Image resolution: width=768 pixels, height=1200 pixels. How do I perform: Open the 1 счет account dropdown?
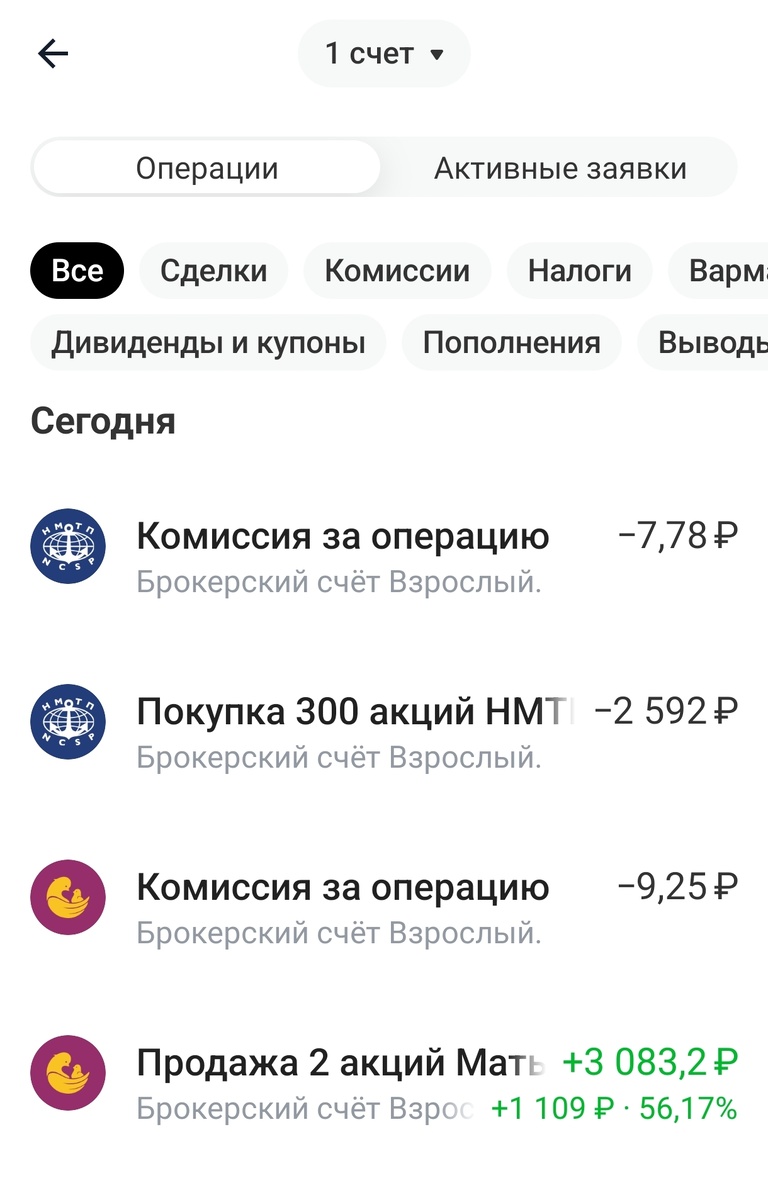pos(383,52)
